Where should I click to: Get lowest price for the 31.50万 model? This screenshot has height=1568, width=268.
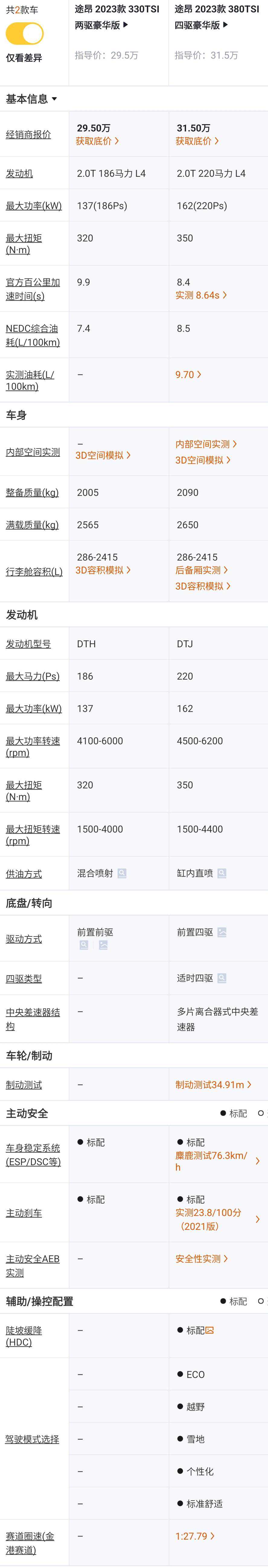197,141
